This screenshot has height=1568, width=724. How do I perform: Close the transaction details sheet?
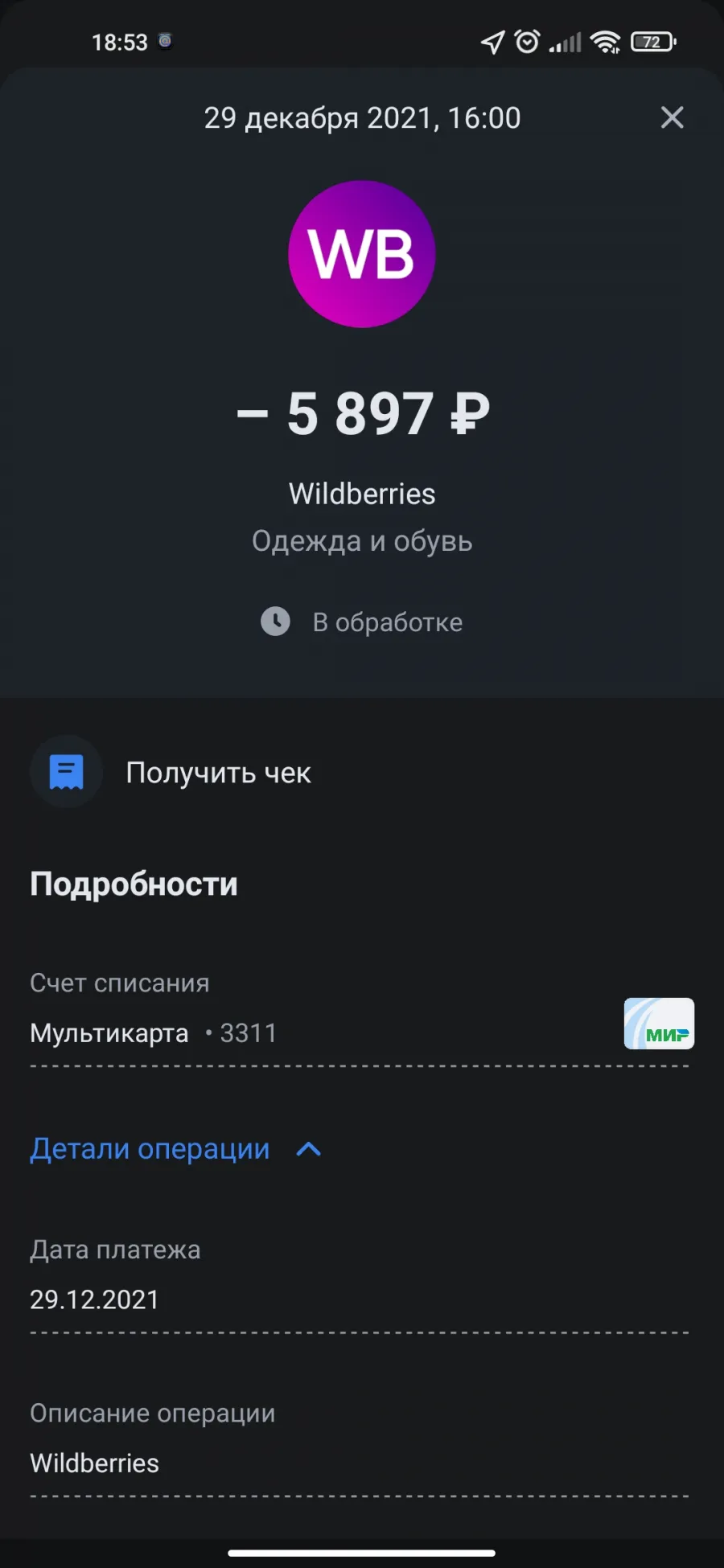click(x=672, y=117)
